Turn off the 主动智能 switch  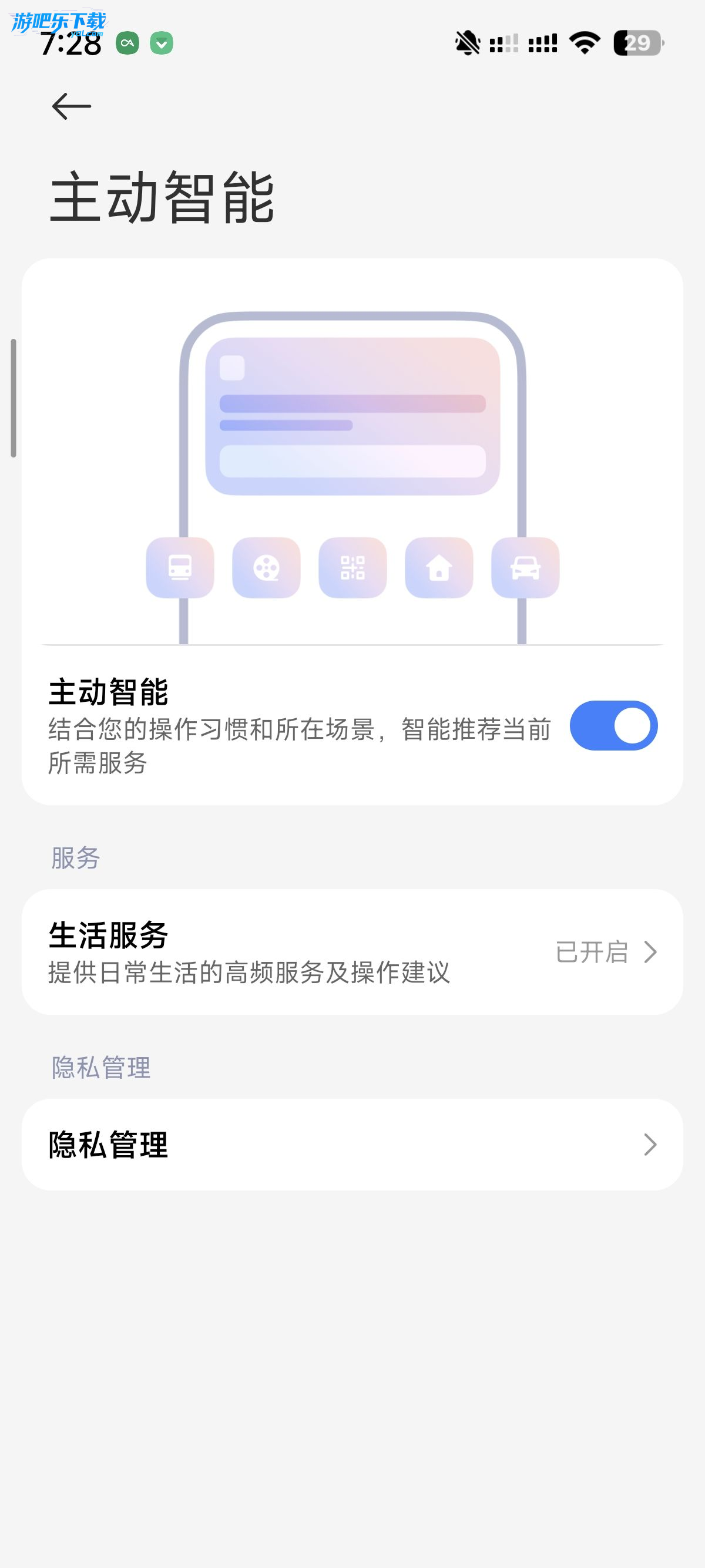613,725
